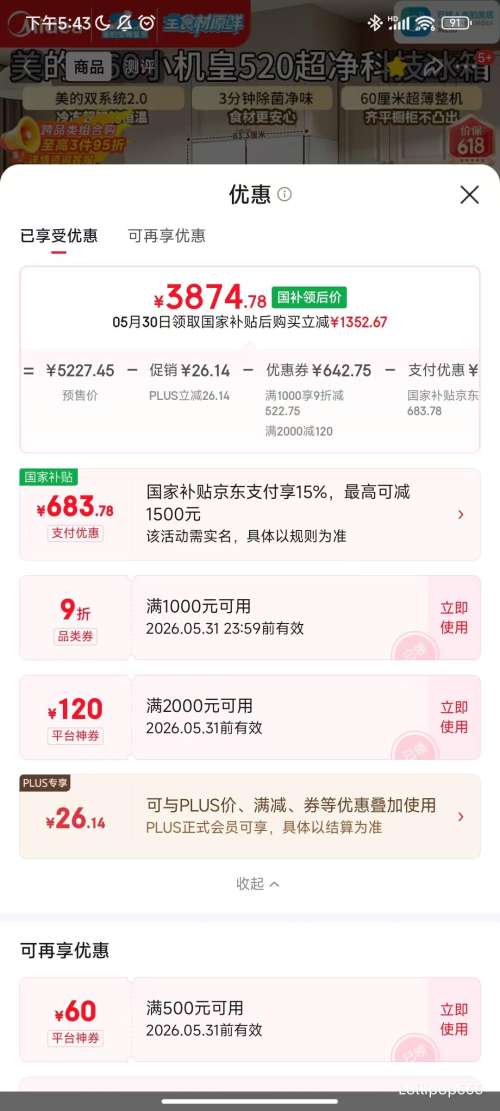Switch to the 可再享优惠 tab
Screen dimensions: 500x1111
[166, 236]
